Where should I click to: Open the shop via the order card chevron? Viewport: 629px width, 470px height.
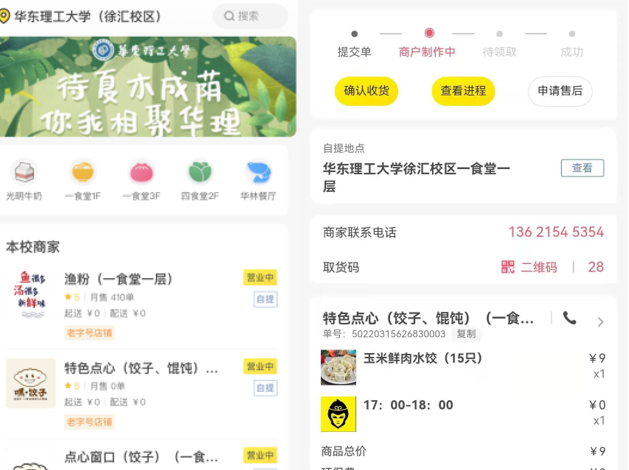pyautogui.click(x=600, y=322)
